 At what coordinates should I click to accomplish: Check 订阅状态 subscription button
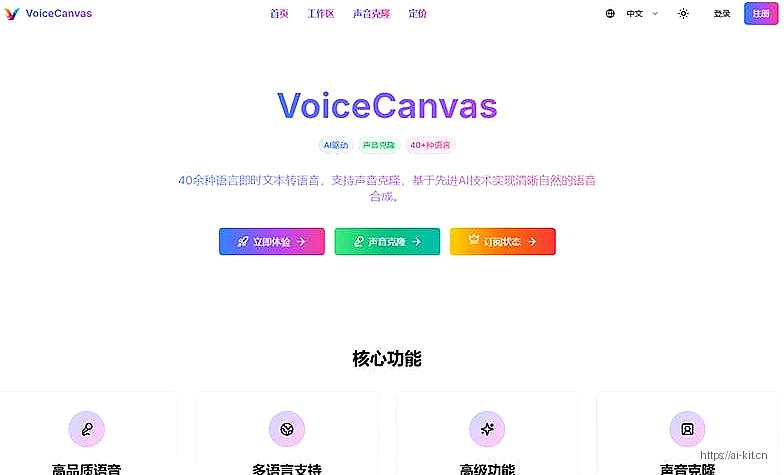pos(502,242)
